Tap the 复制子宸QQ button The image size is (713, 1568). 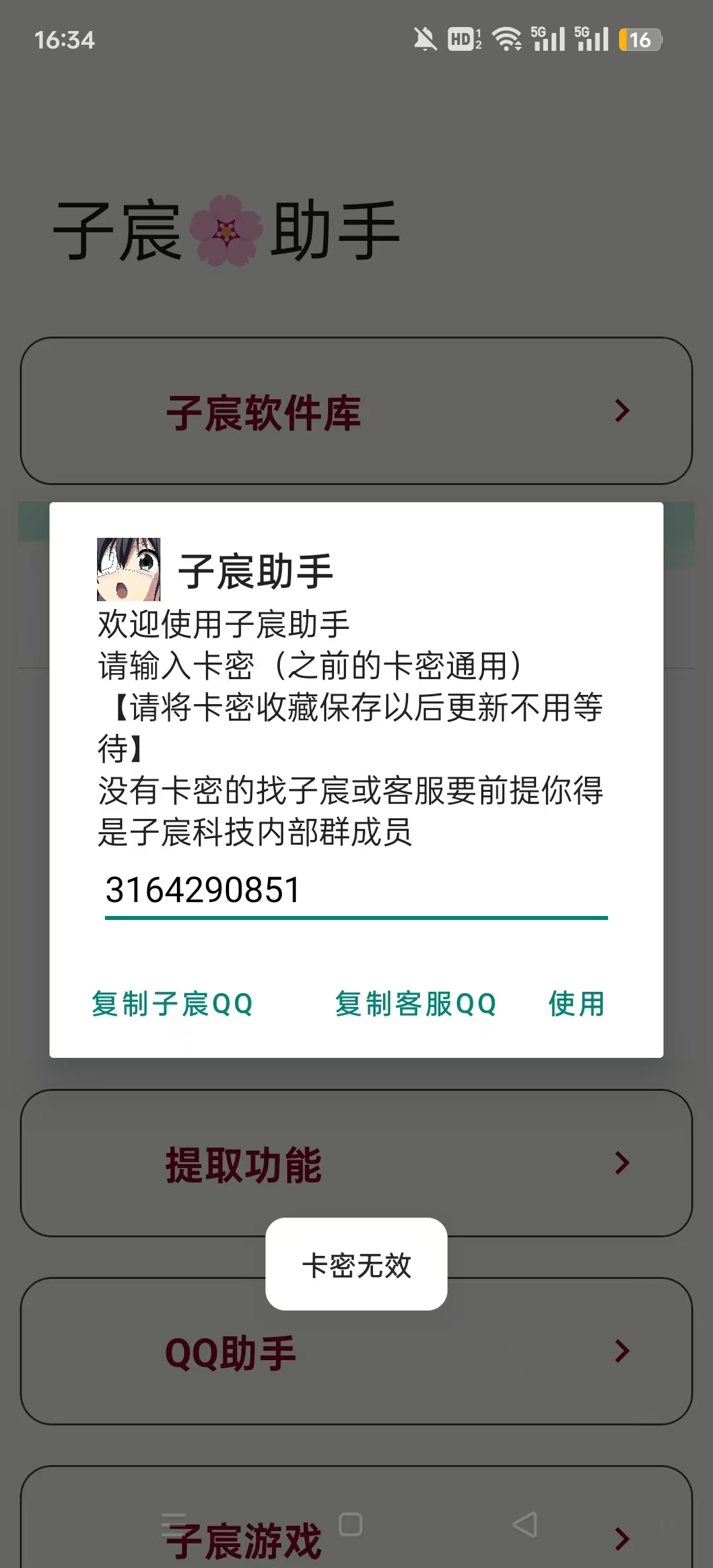point(172,1004)
